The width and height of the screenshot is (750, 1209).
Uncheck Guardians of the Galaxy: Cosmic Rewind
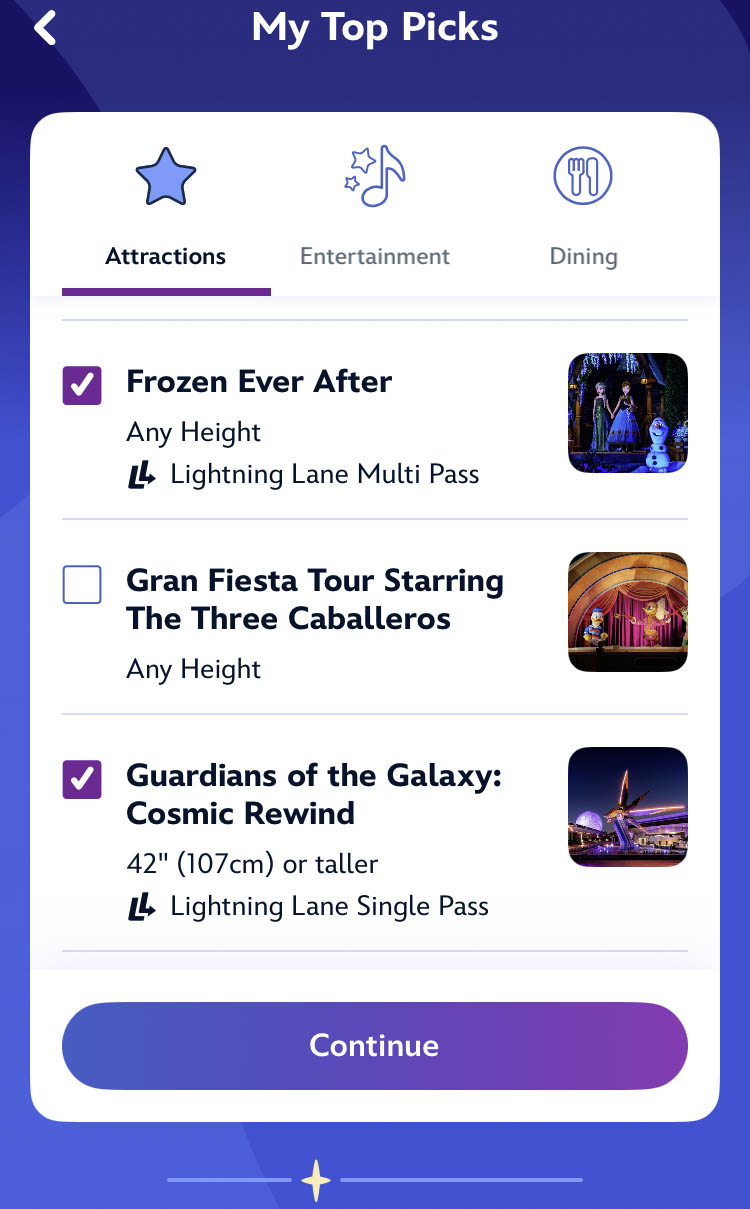[82, 779]
